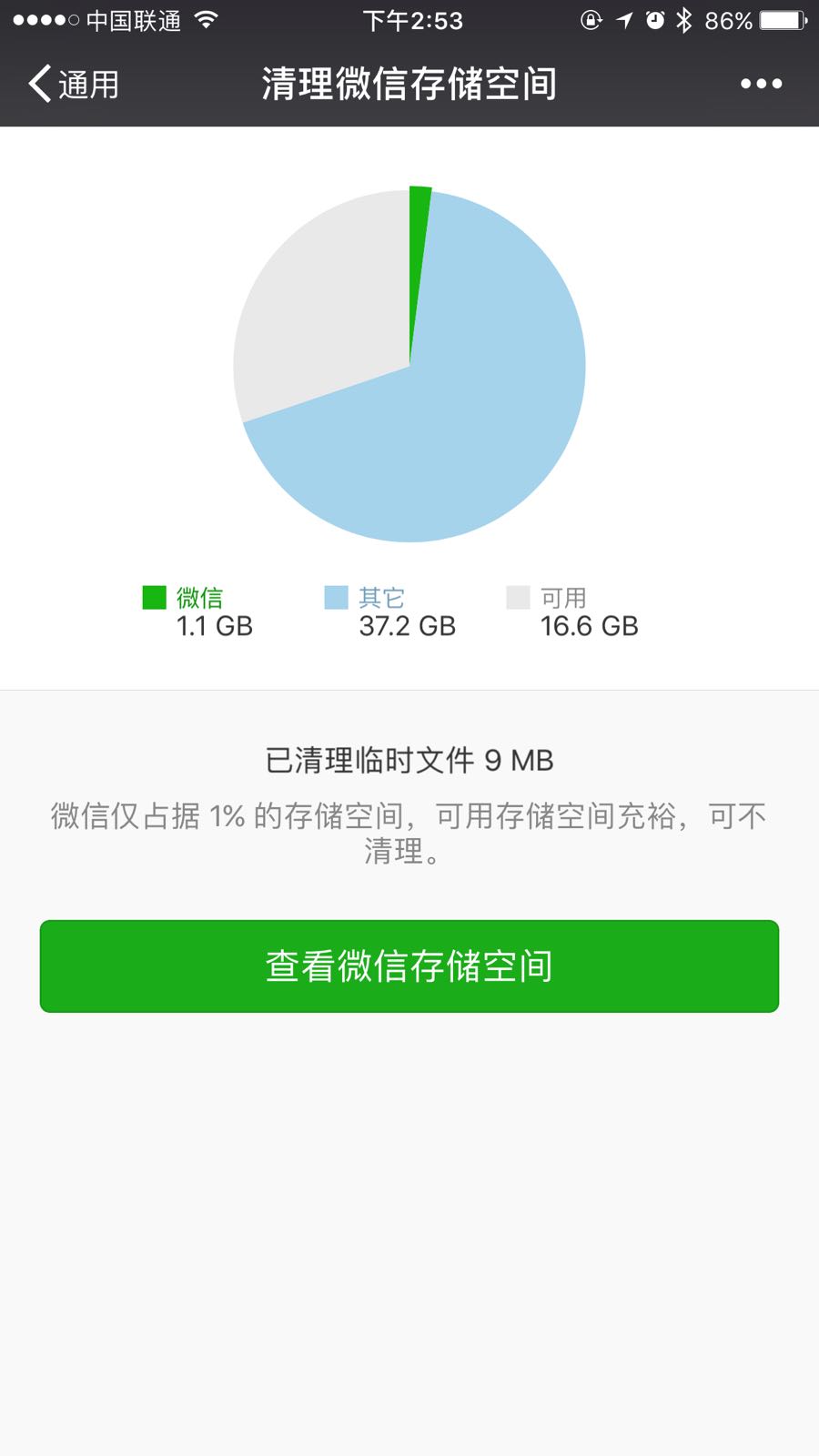Go back to 通用 settings
The width and height of the screenshot is (819, 1456).
pos(75,84)
